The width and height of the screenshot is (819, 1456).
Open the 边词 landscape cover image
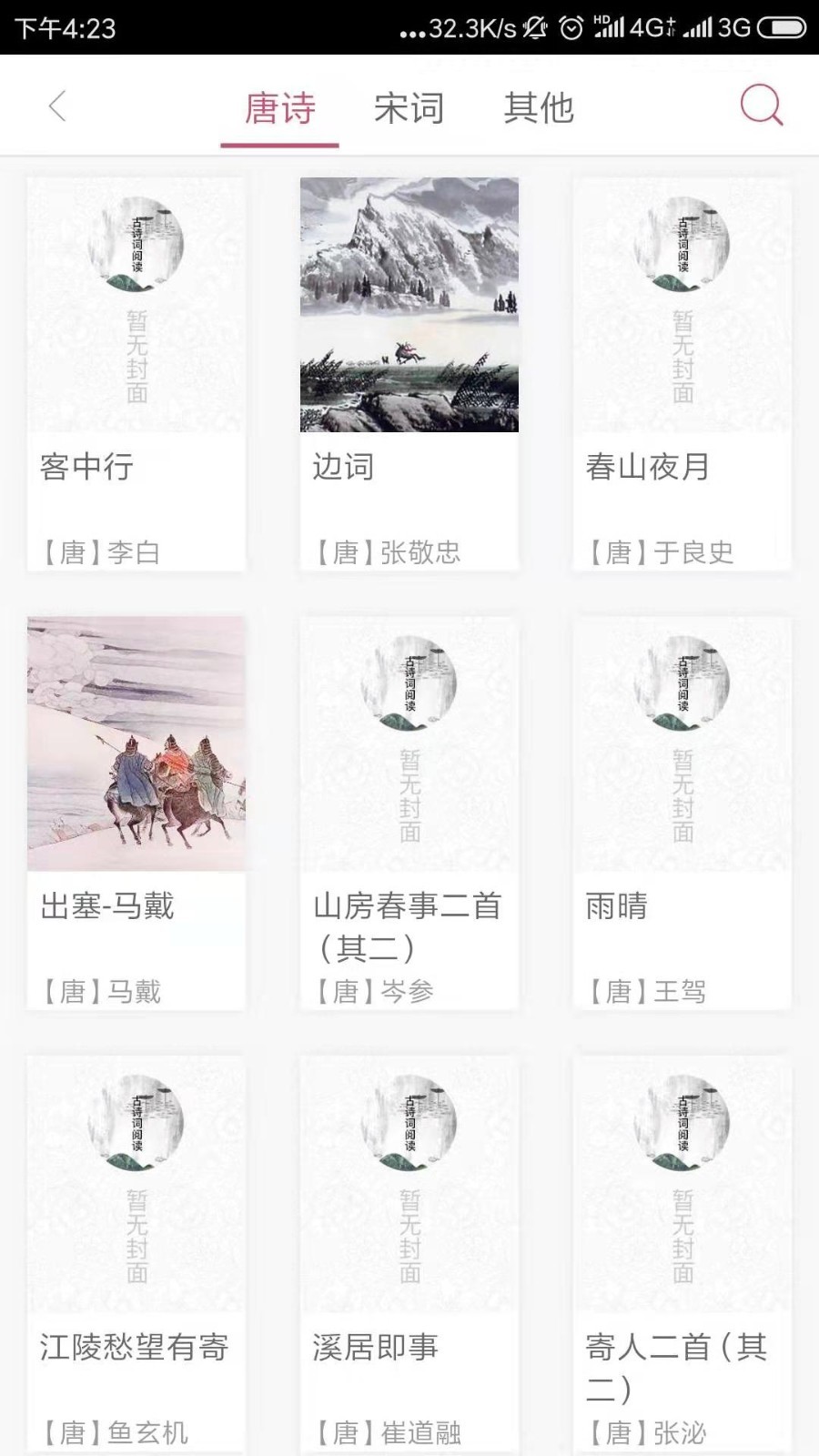(x=408, y=305)
